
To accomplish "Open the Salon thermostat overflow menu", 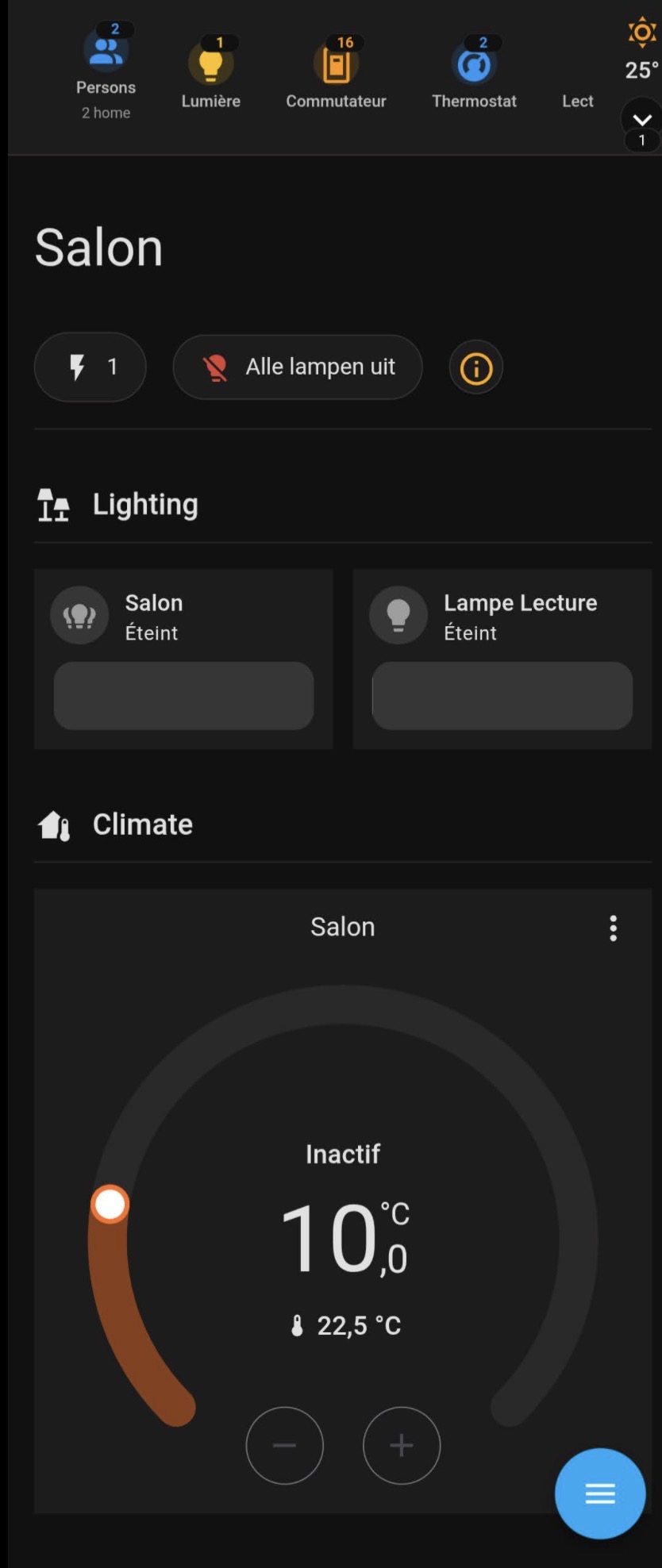I will [x=614, y=928].
